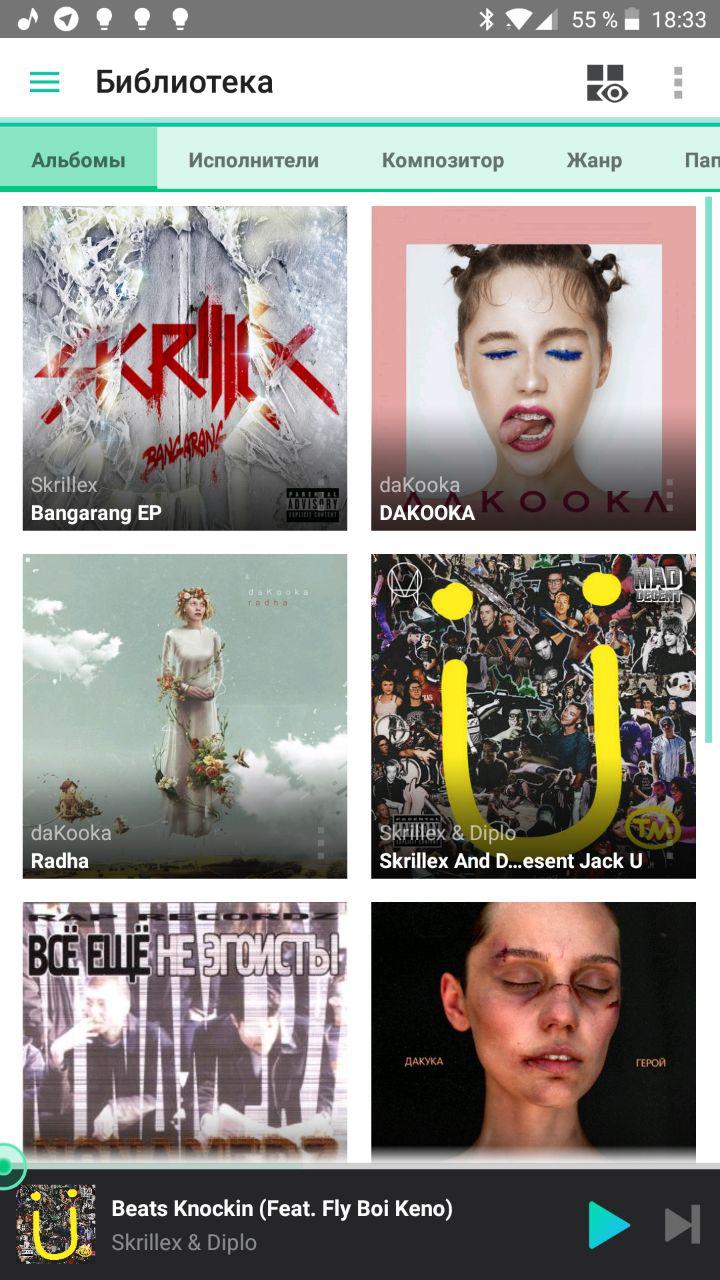Switch to the Исполнители tab
This screenshot has width=720, height=1280.
coord(254,160)
